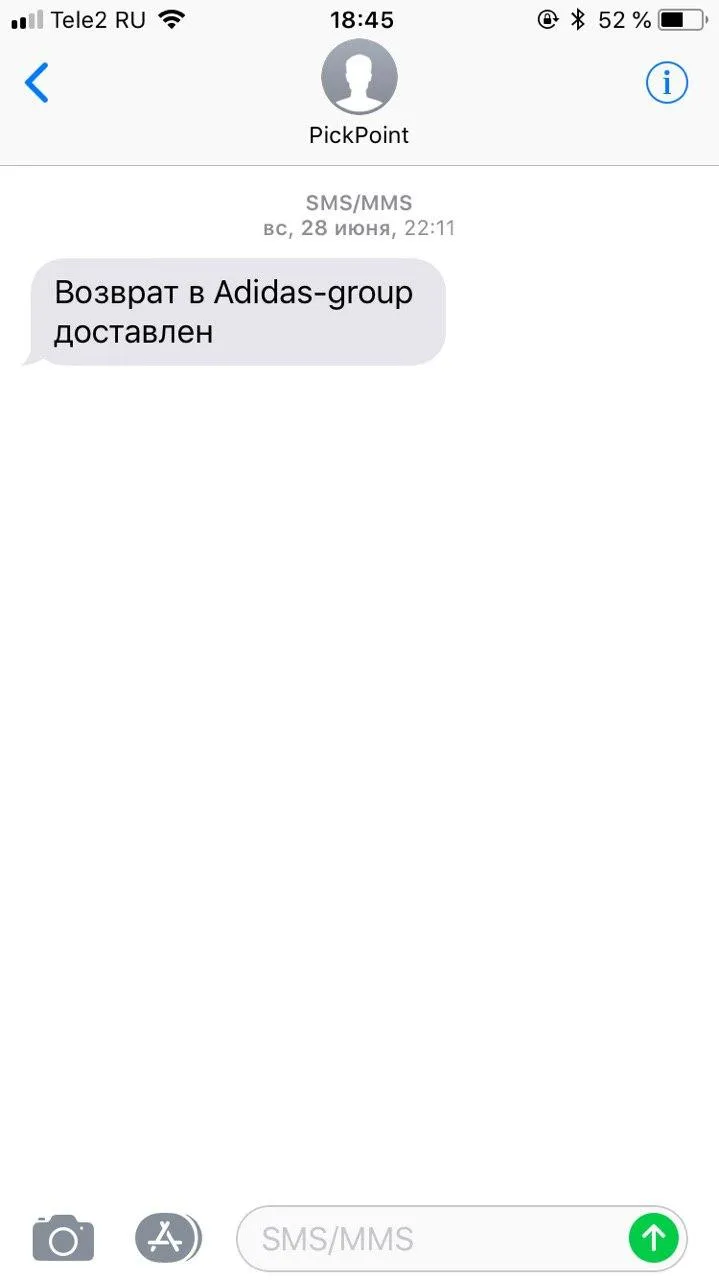Send the message with green arrow

coord(654,1239)
